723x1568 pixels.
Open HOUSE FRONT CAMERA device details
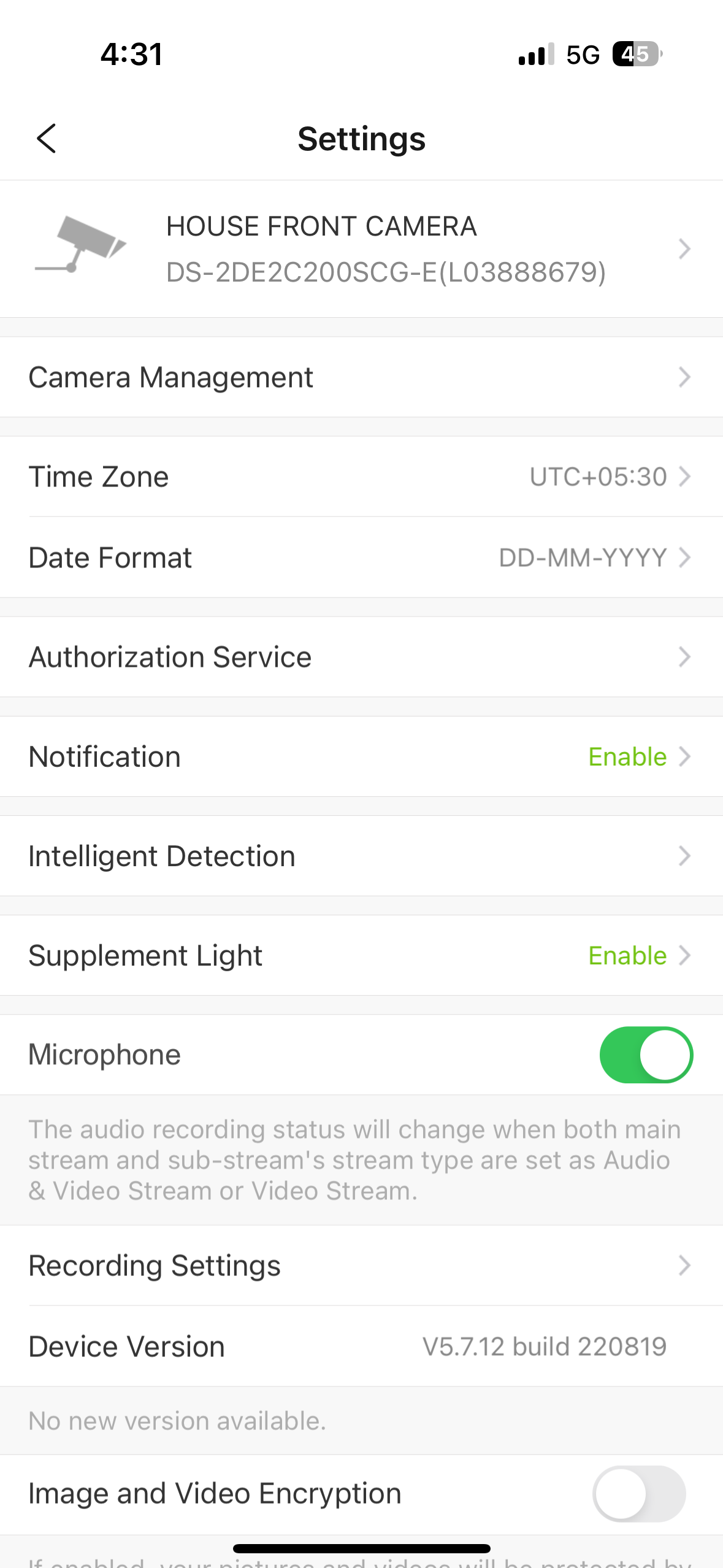click(x=361, y=249)
